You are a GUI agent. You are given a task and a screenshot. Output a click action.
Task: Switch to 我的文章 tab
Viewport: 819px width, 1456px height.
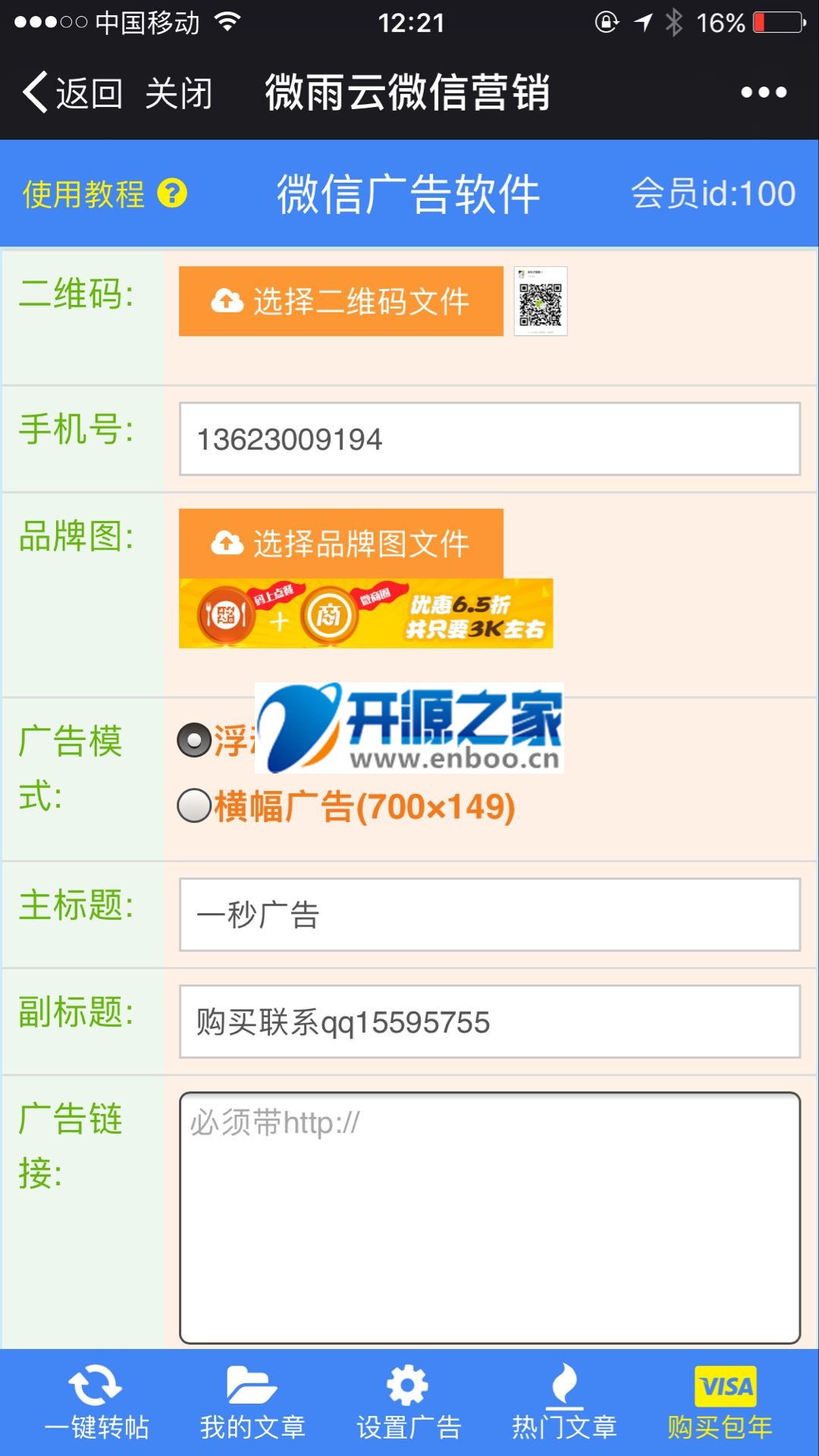point(253,1402)
